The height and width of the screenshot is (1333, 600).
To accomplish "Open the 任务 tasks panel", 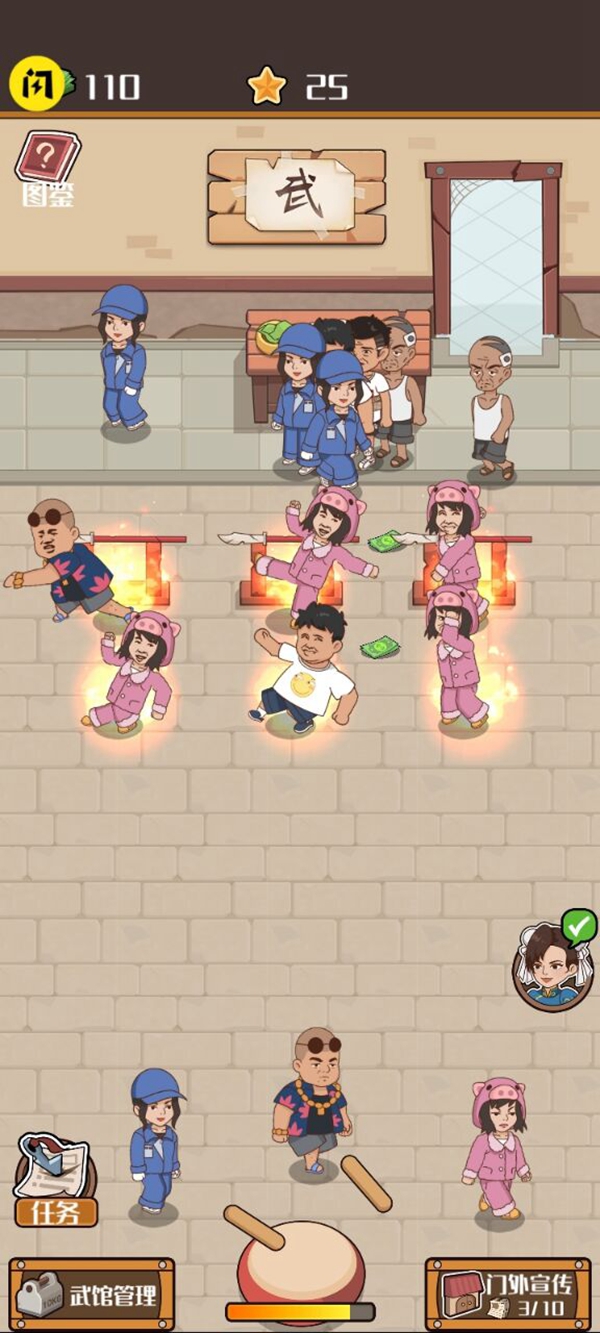I will click(55, 1182).
